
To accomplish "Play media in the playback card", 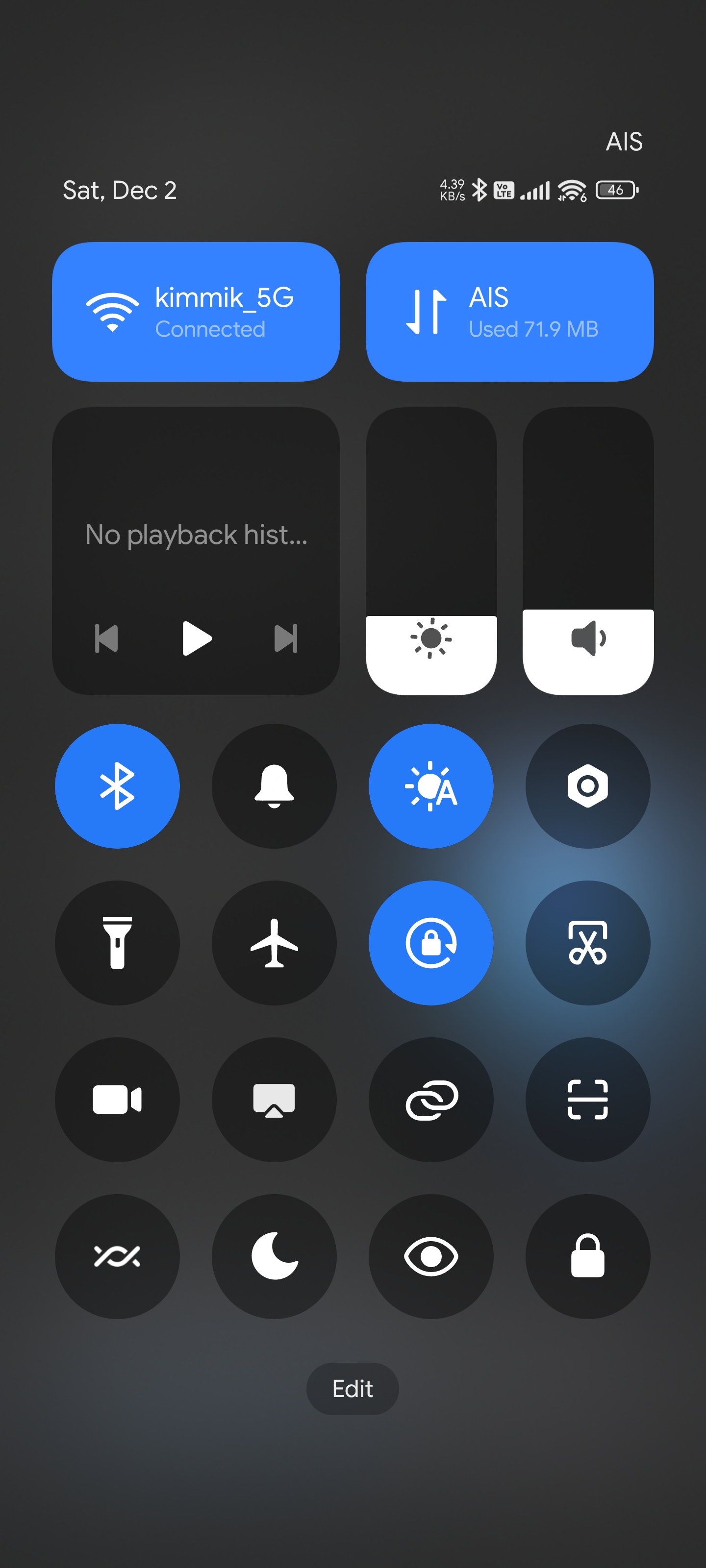I will [x=197, y=638].
